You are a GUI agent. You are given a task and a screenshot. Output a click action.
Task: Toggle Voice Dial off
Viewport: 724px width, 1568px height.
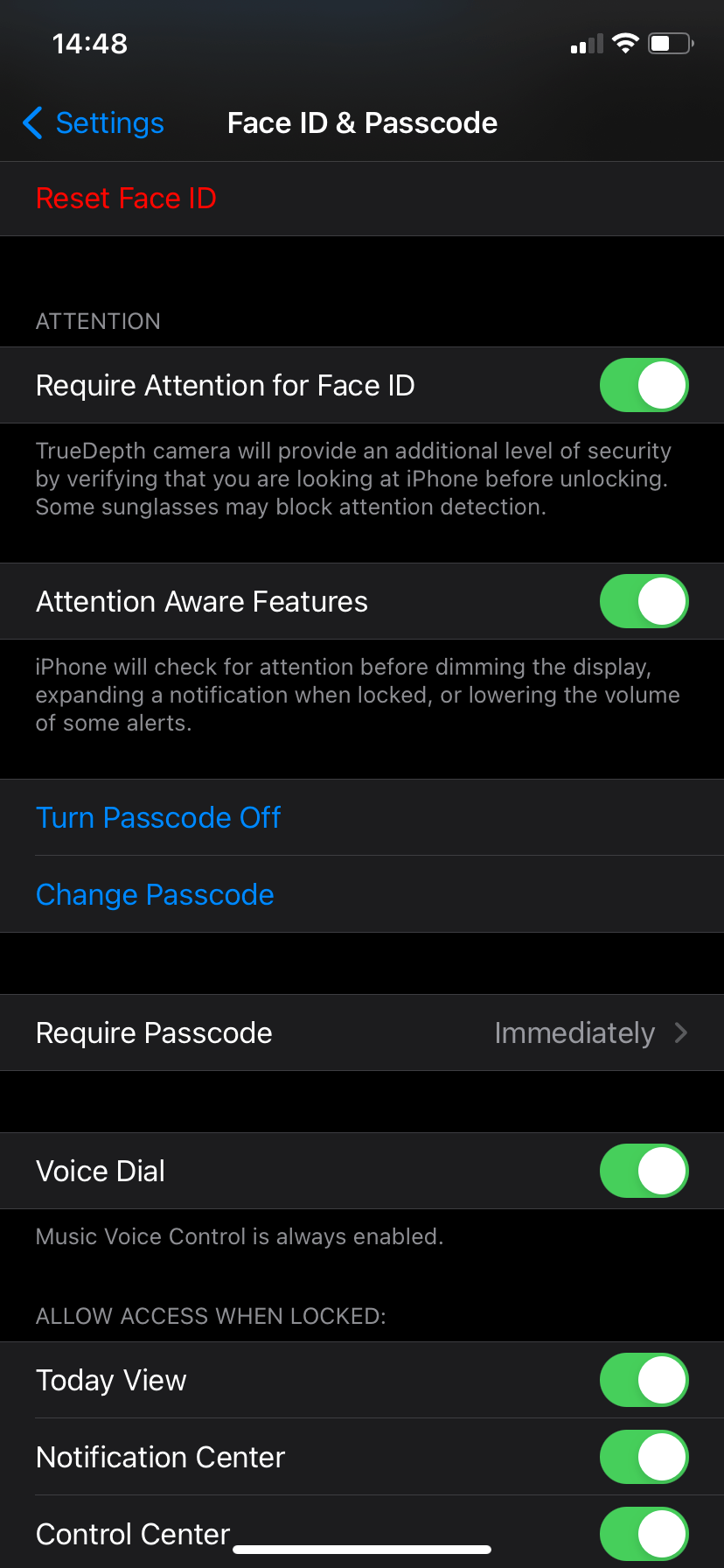pyautogui.click(x=644, y=1171)
